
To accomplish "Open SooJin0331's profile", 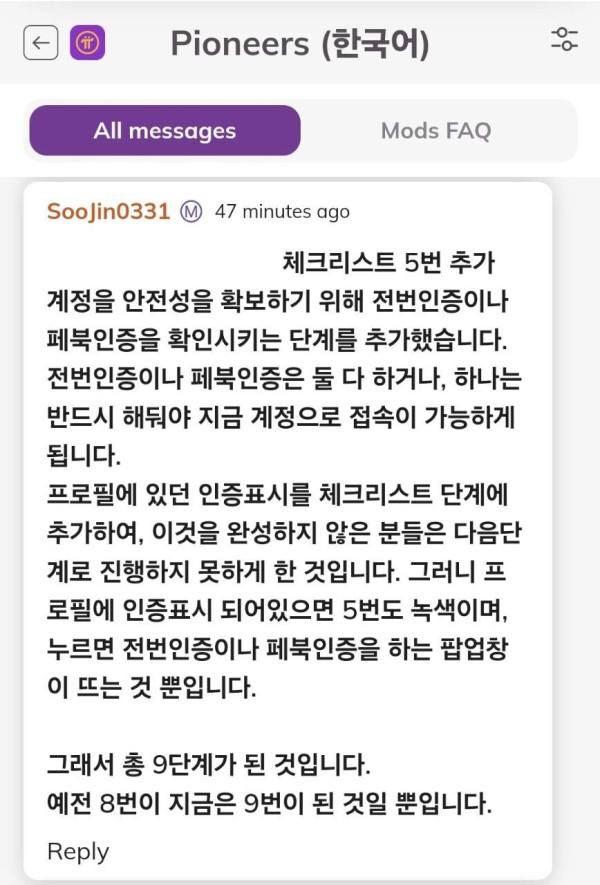I will click(108, 212).
